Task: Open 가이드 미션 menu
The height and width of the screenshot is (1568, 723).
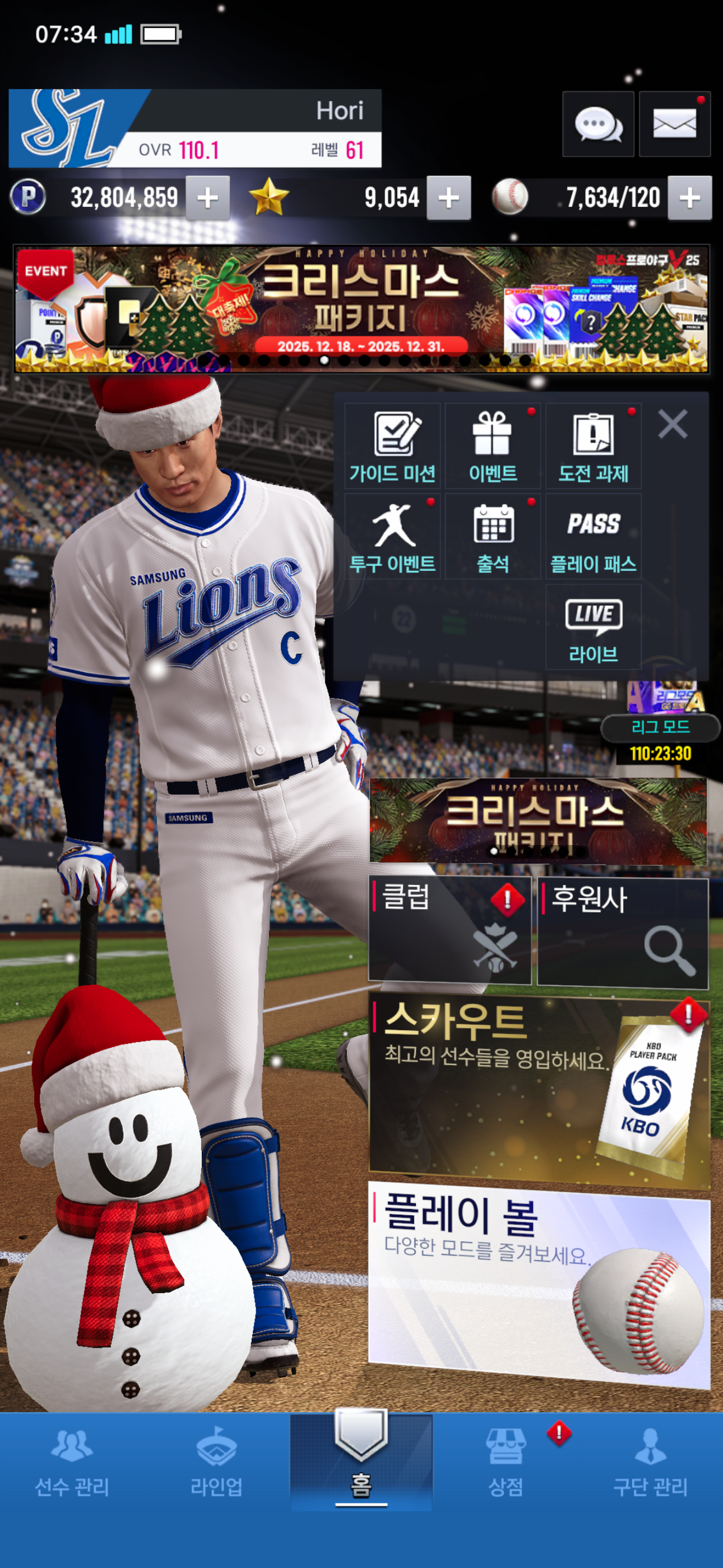Action: pos(392,446)
